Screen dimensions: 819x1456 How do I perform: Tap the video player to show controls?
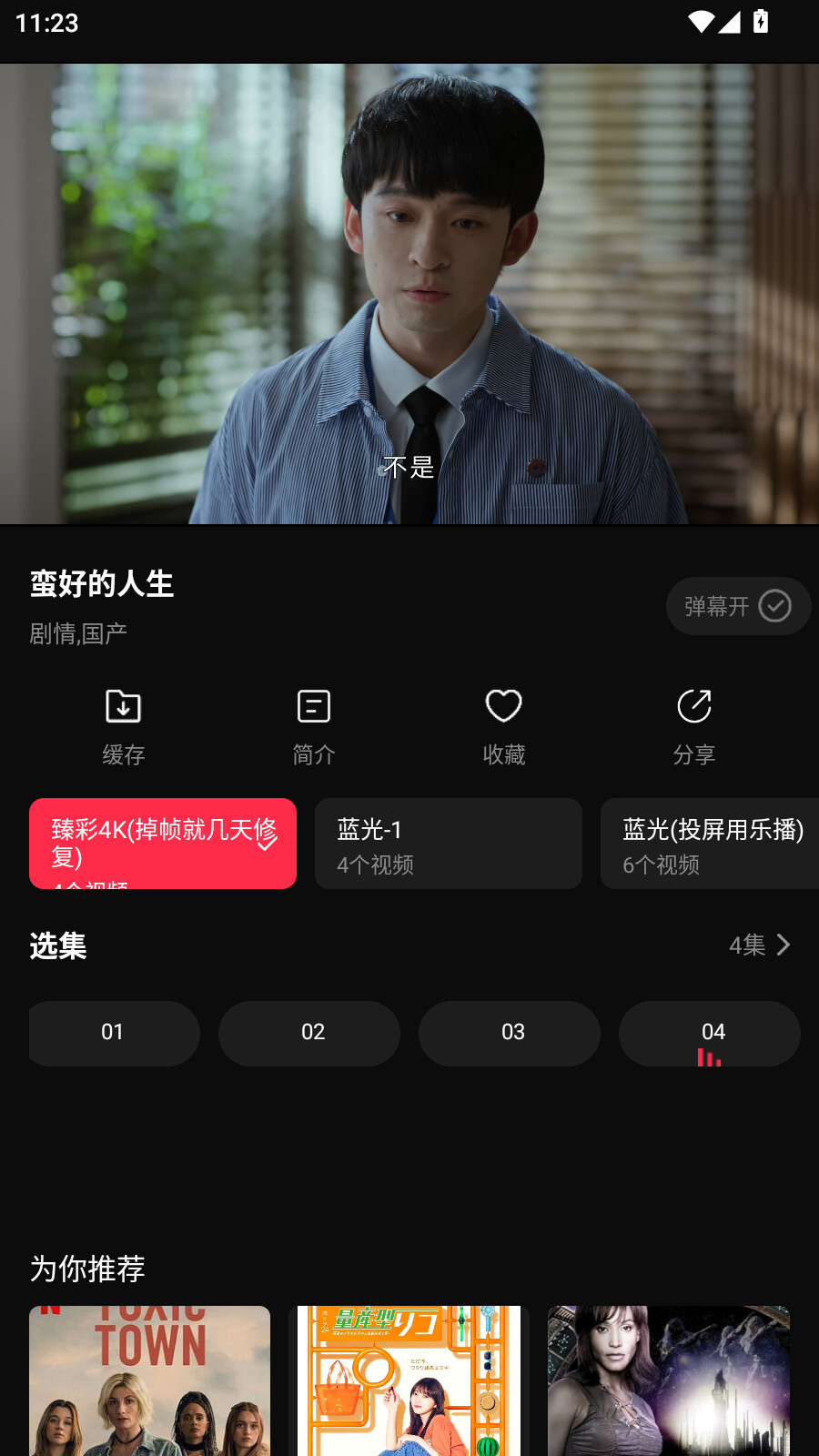[409, 293]
